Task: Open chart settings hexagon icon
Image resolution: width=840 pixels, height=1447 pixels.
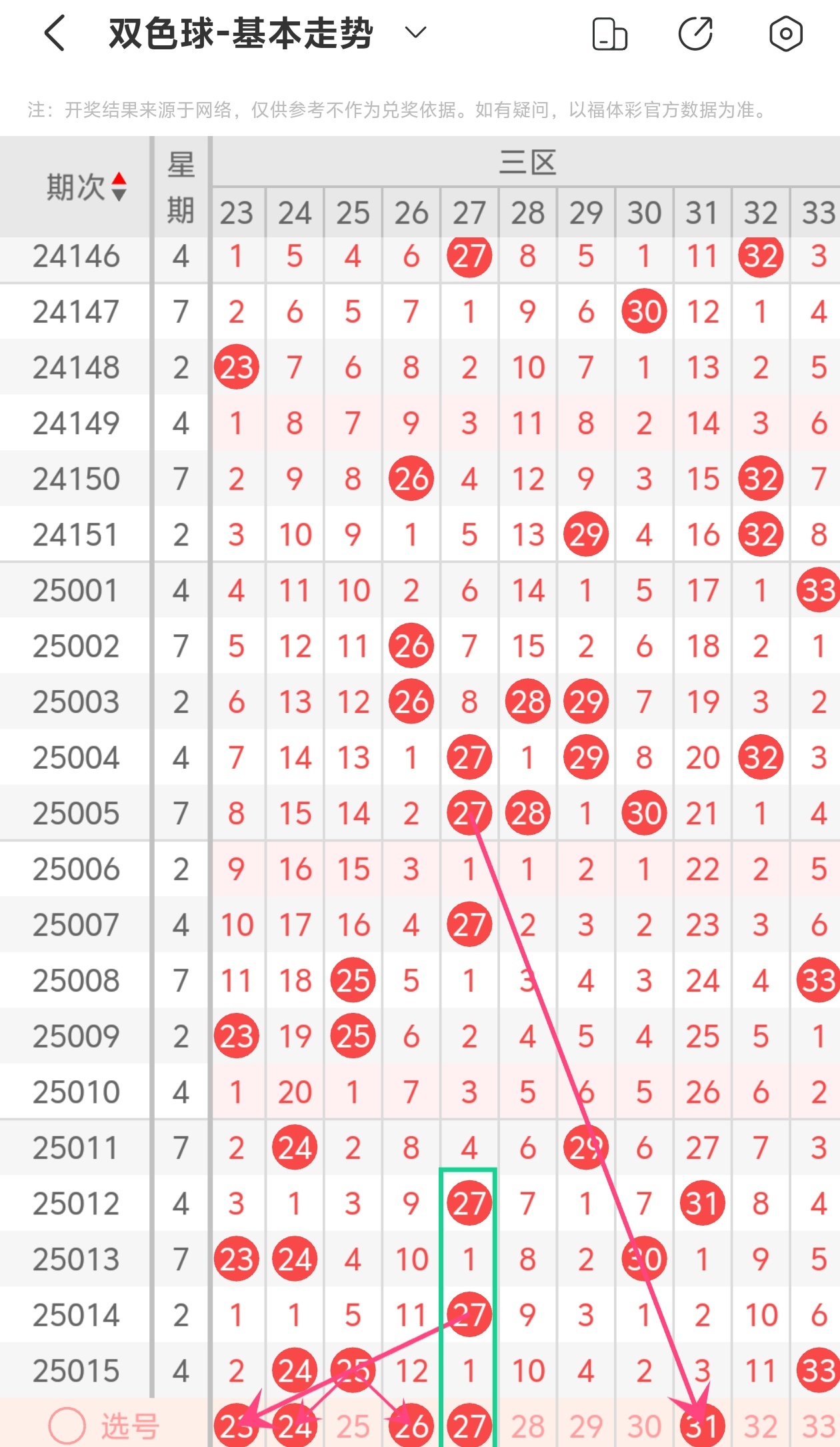Action: pos(785,34)
